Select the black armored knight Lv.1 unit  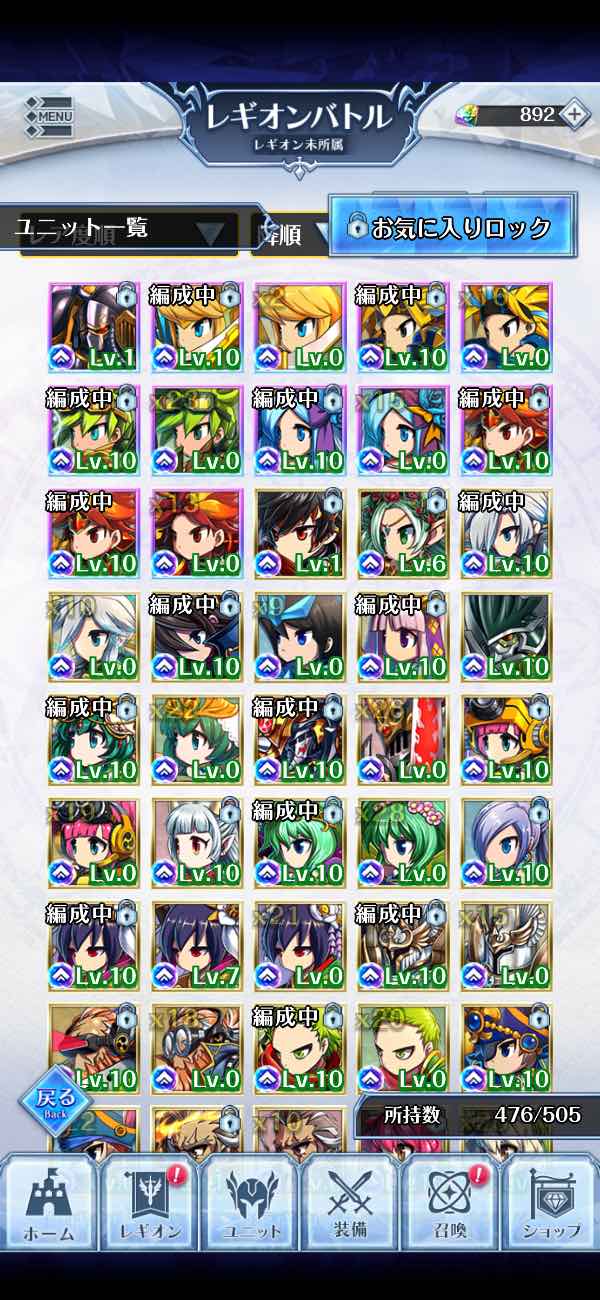pos(93,328)
